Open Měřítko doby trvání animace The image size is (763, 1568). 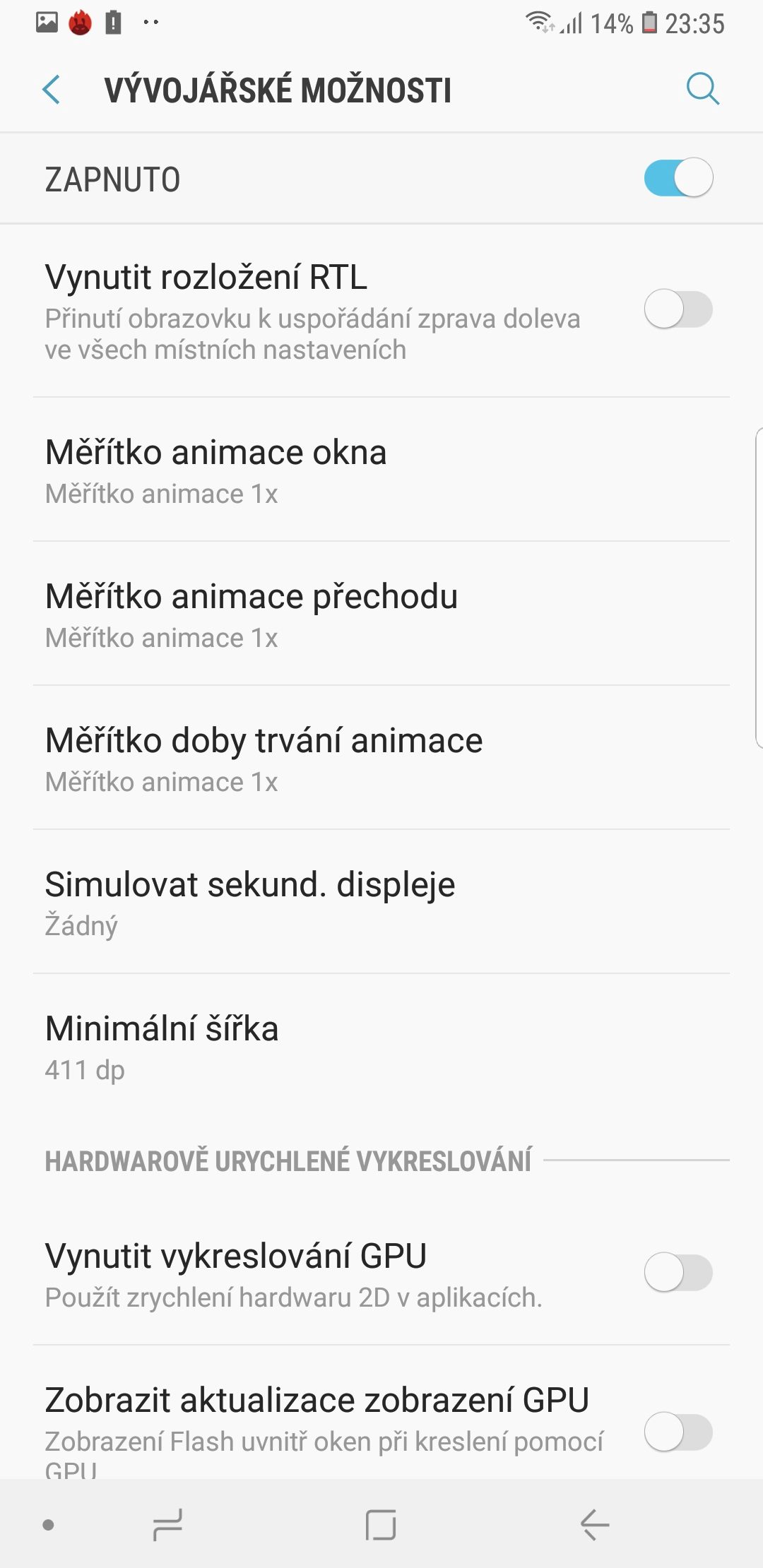[381, 758]
